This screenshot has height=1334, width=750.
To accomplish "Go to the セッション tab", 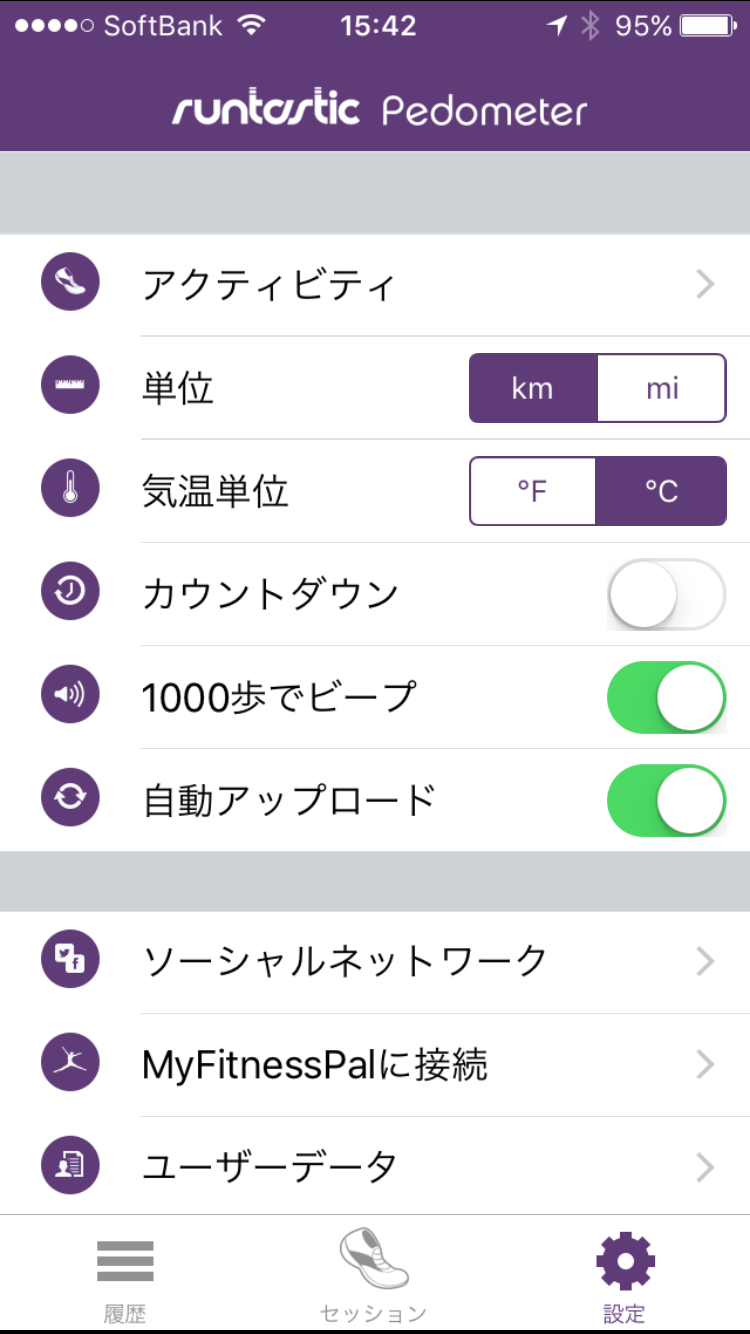I will coord(374,1275).
